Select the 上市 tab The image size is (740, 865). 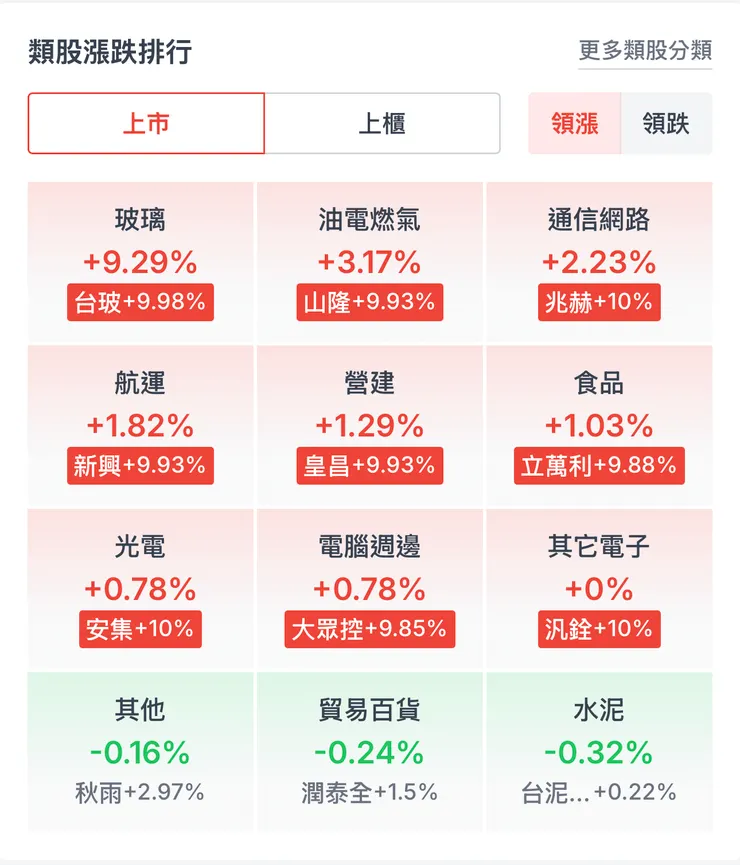[146, 122]
